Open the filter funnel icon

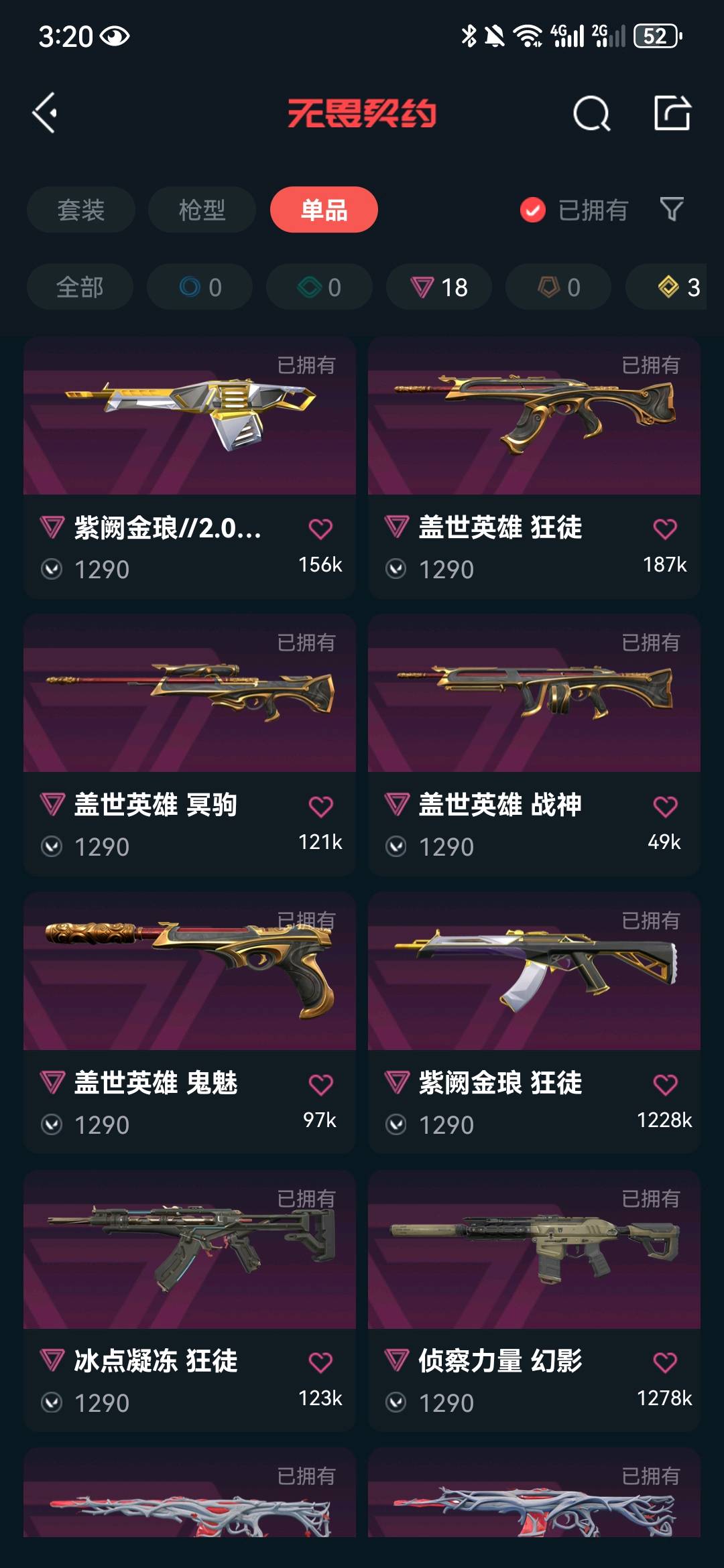point(672,210)
